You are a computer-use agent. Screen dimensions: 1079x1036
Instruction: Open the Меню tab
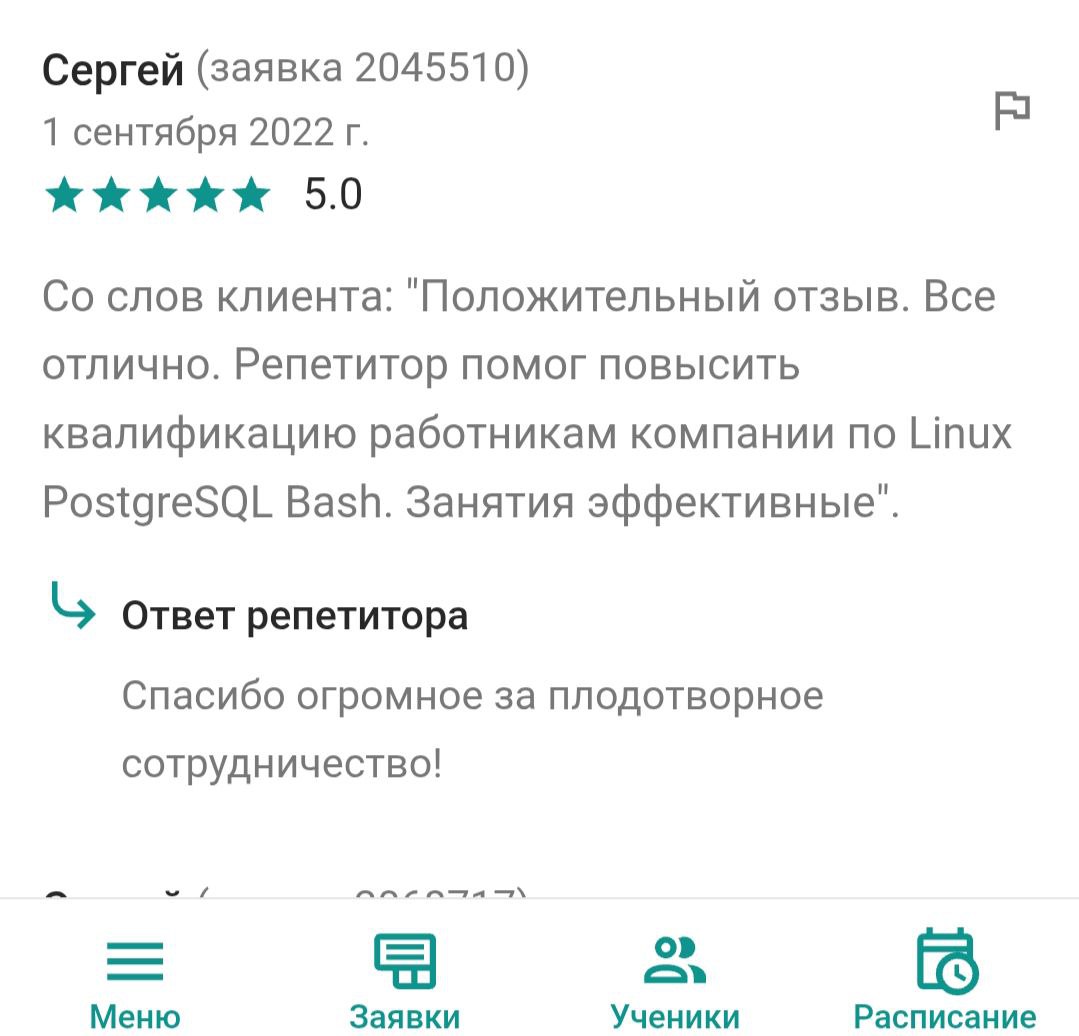[x=135, y=980]
